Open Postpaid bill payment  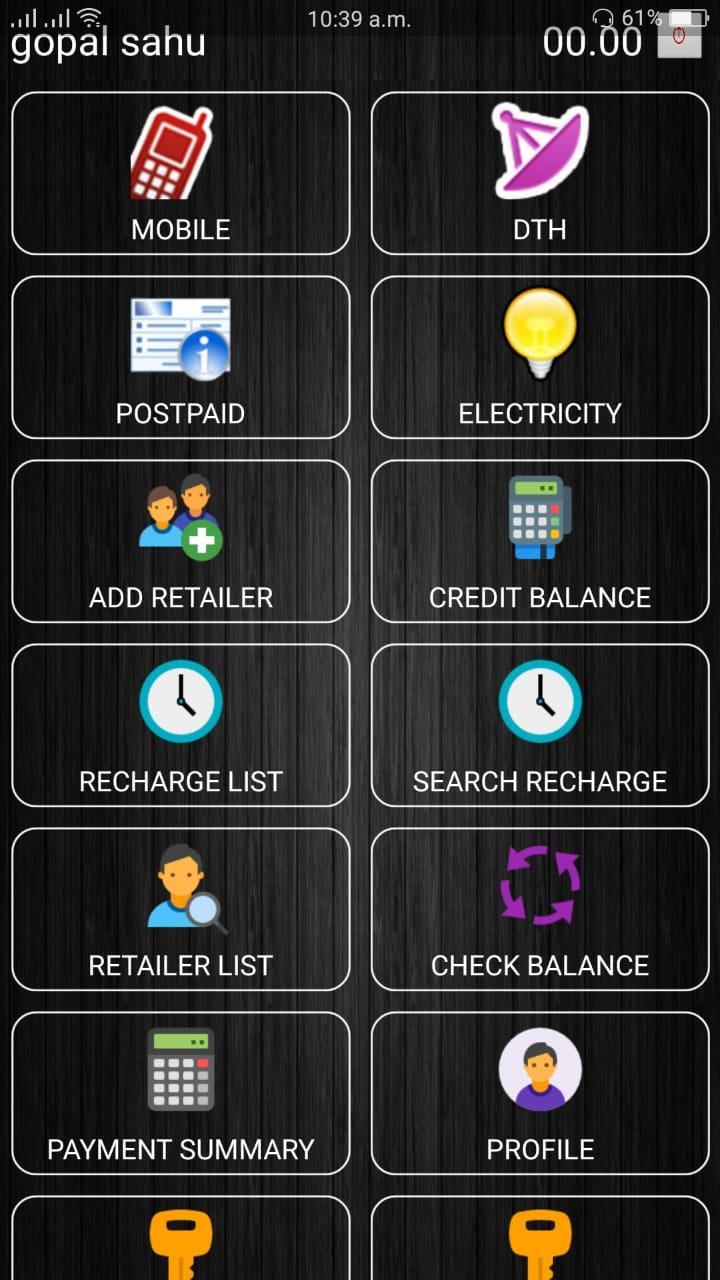click(x=180, y=358)
